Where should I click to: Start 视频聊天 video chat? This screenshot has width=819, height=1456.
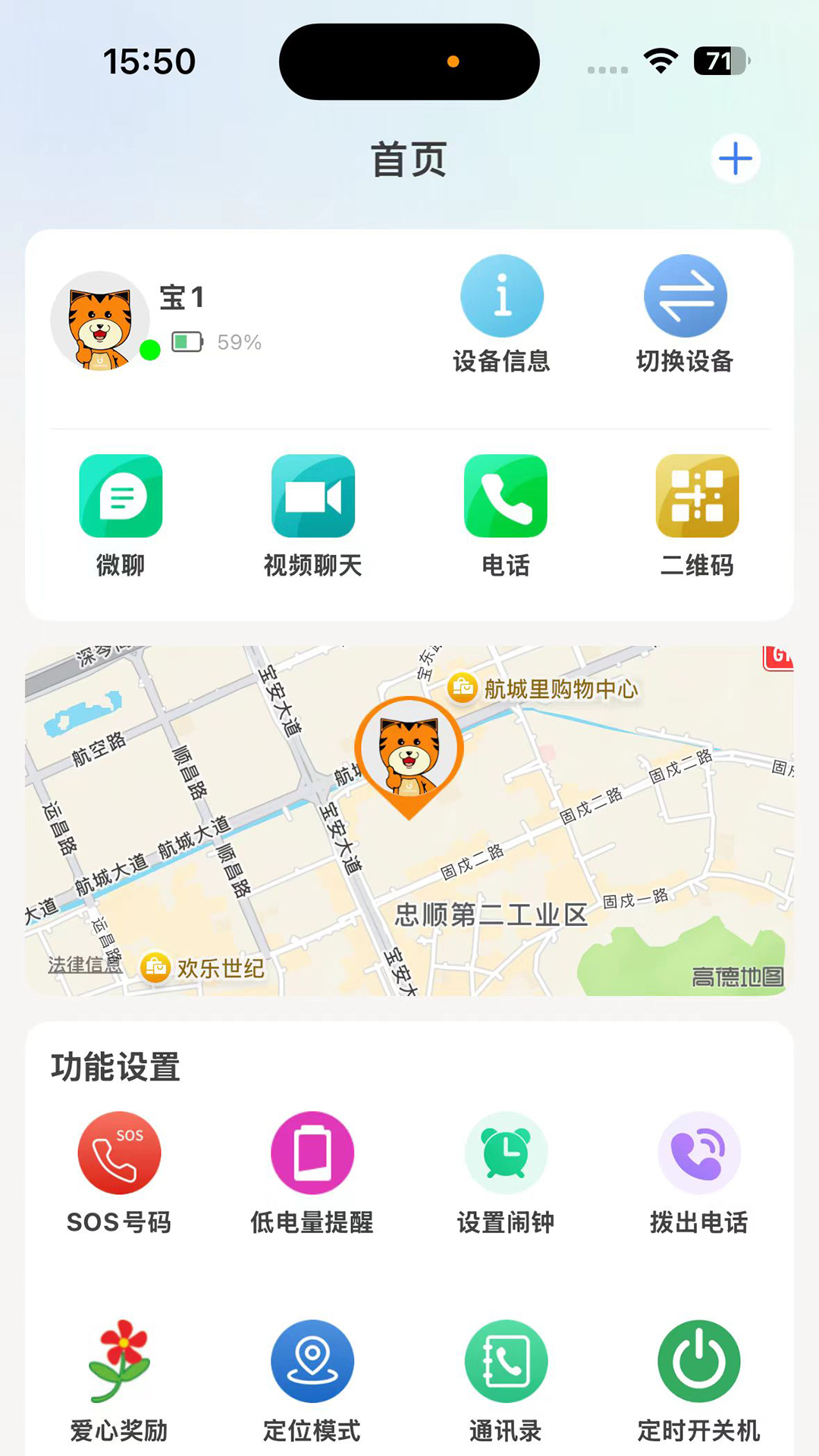point(313,497)
